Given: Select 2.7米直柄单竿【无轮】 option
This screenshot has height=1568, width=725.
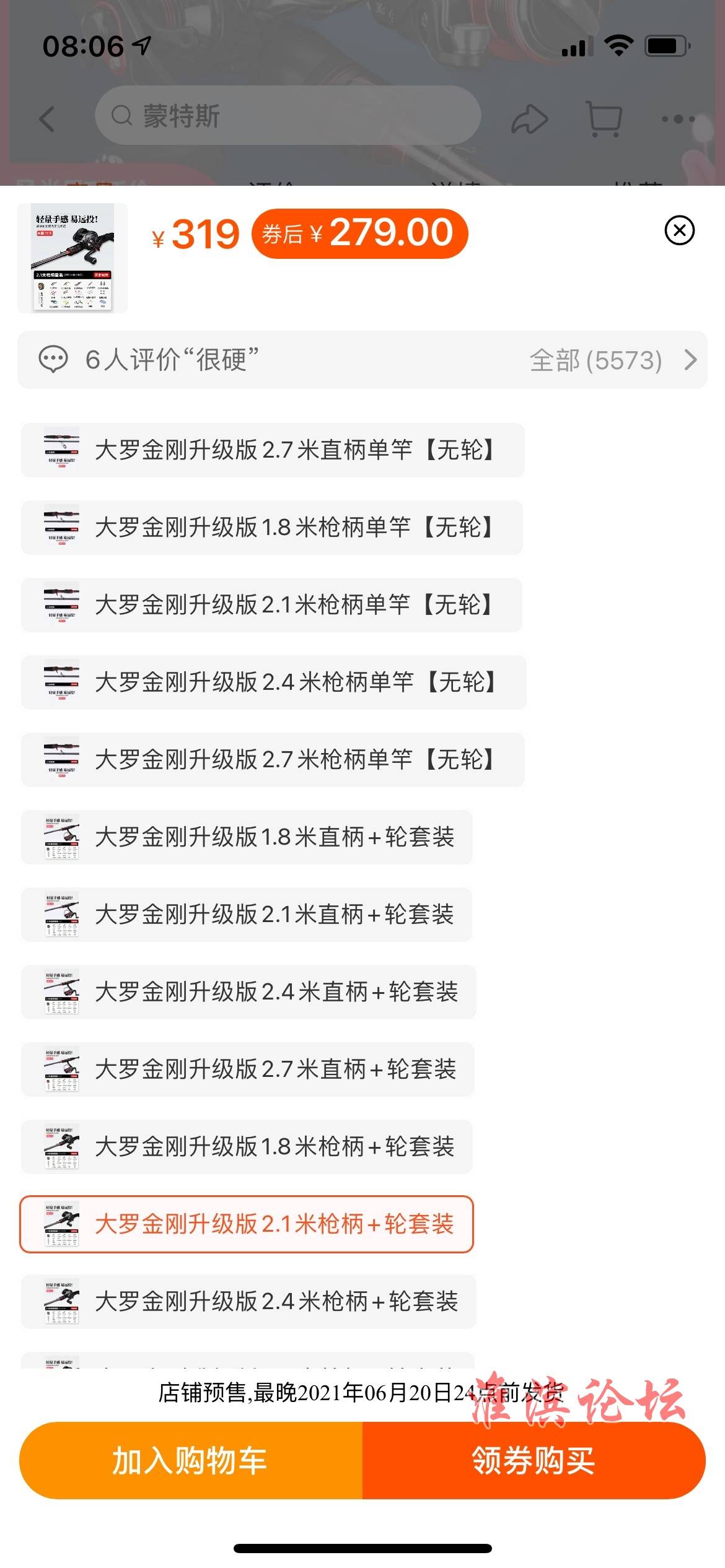Looking at the screenshot, I should coord(273,450).
